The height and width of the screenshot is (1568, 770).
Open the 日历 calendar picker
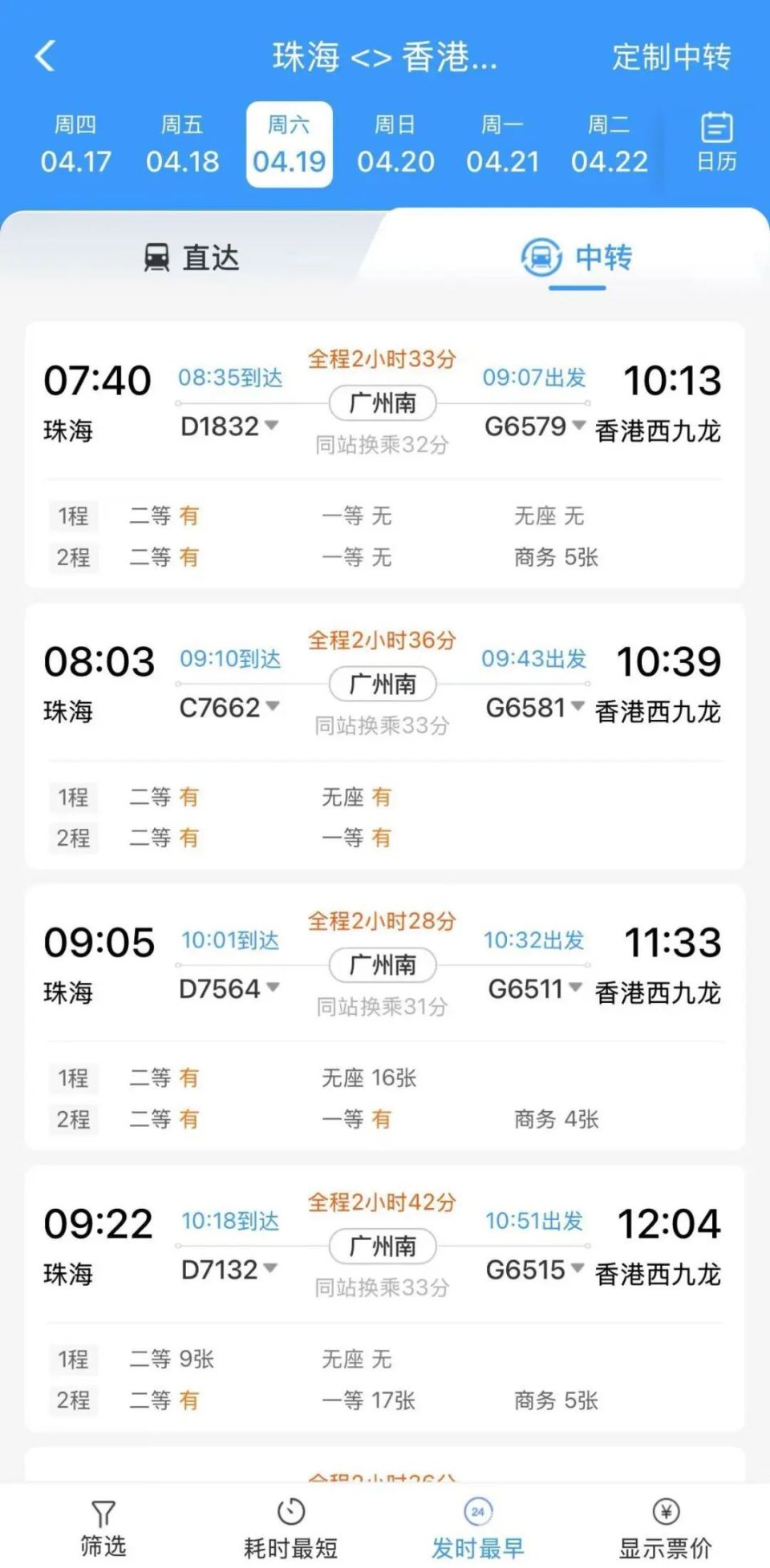point(716,143)
